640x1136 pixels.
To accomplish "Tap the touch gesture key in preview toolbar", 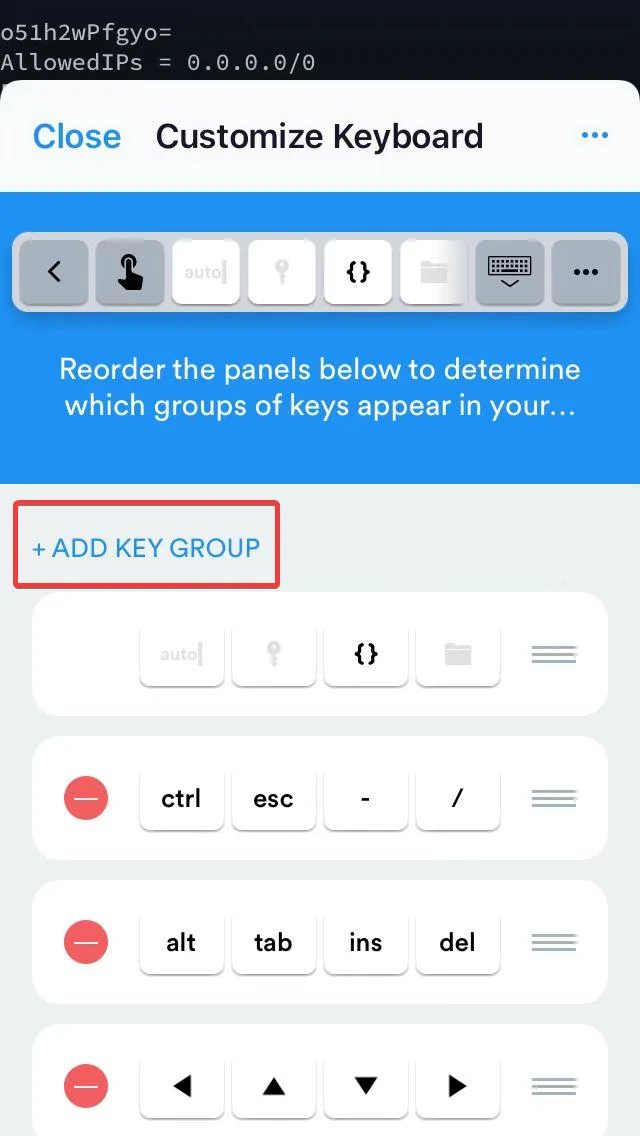I will [x=130, y=271].
